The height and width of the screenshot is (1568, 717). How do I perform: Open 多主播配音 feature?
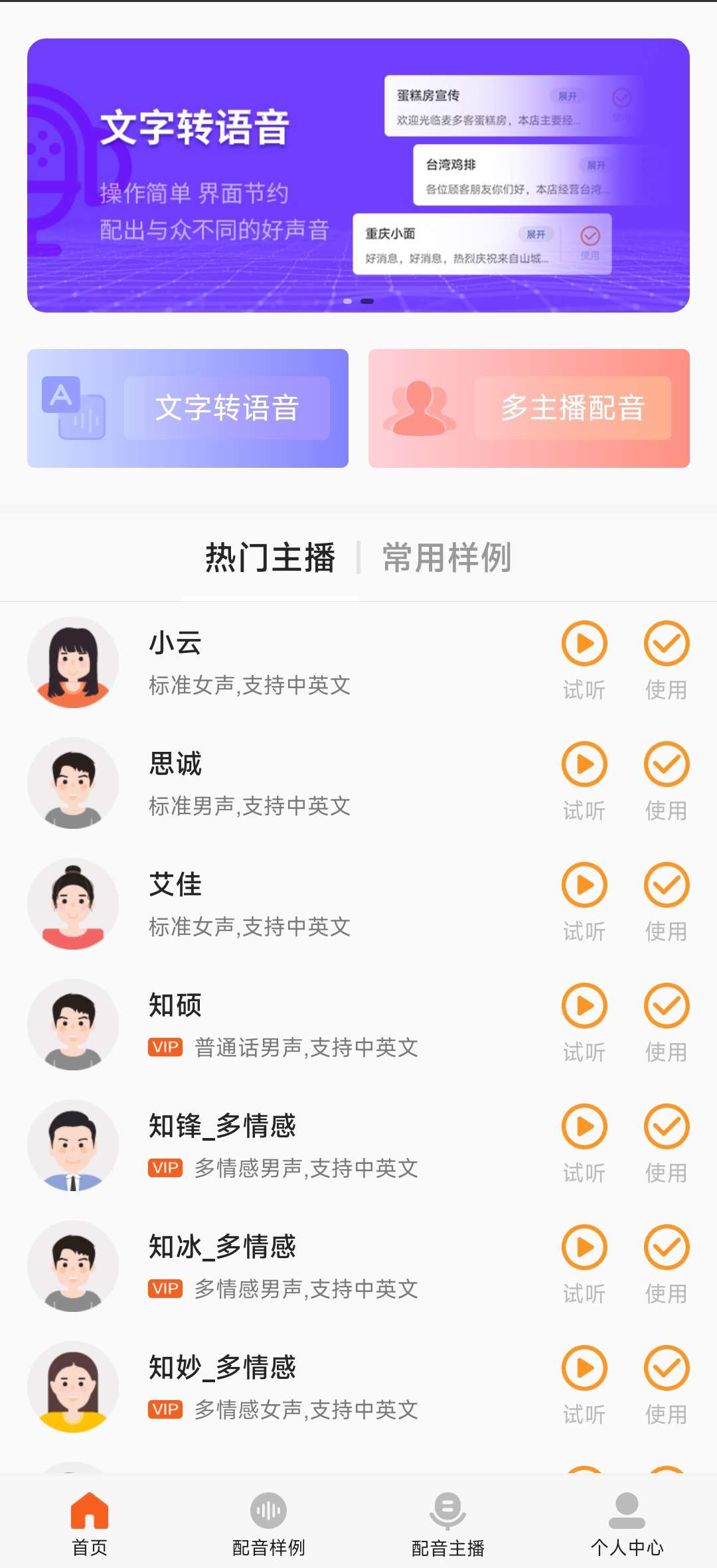coord(529,408)
